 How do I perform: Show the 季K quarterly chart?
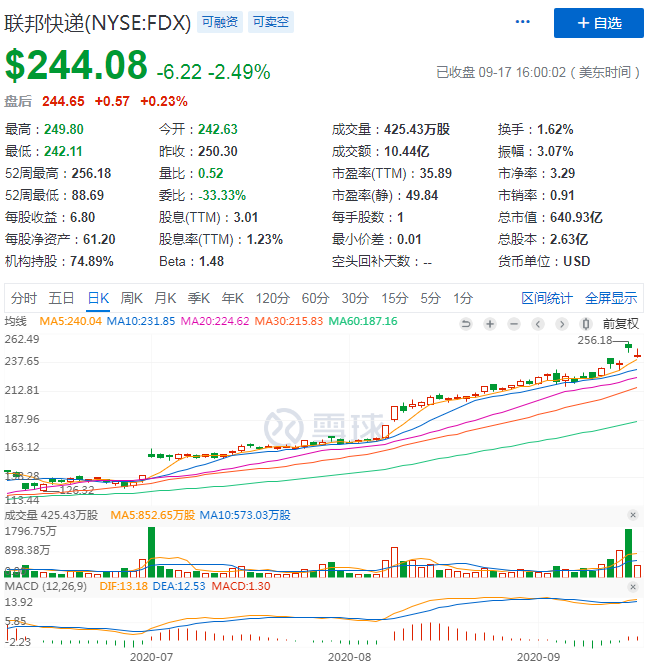[199, 298]
